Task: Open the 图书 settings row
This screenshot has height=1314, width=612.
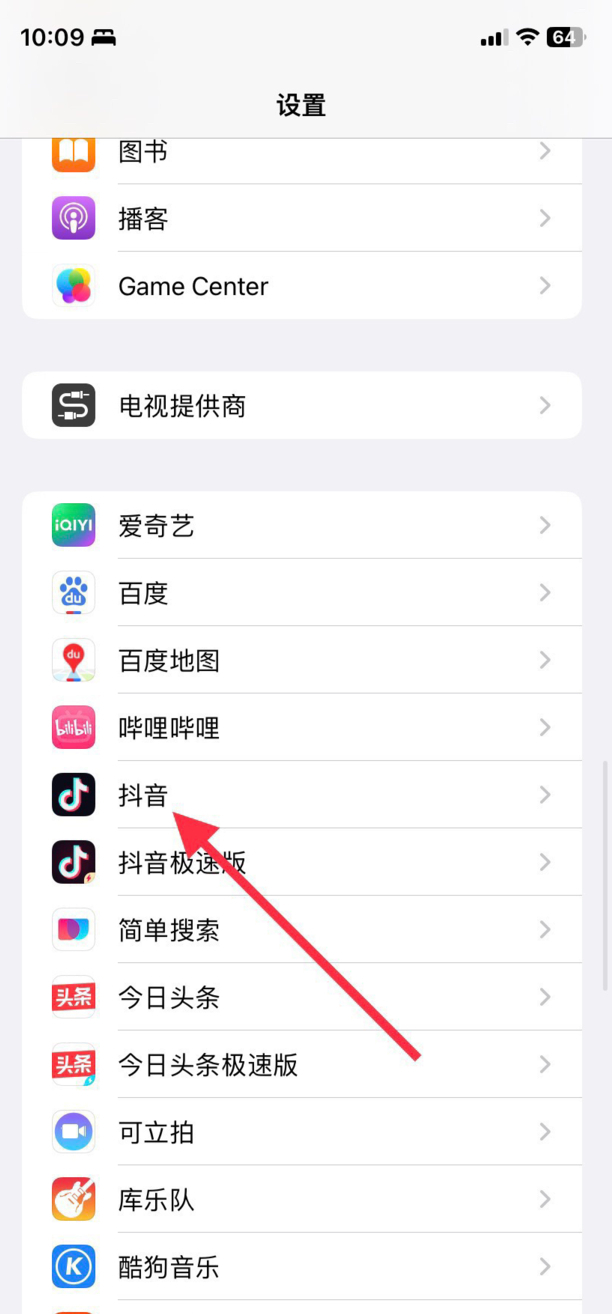Action: 300,152
